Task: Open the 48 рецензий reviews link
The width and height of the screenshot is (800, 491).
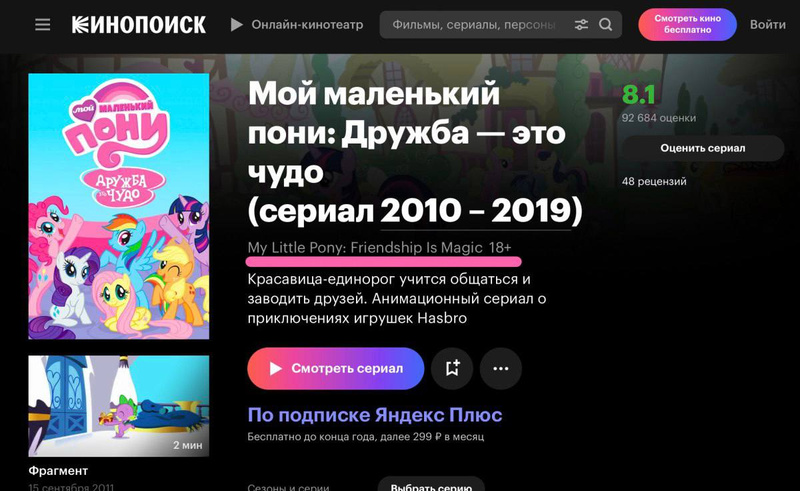Action: [654, 182]
